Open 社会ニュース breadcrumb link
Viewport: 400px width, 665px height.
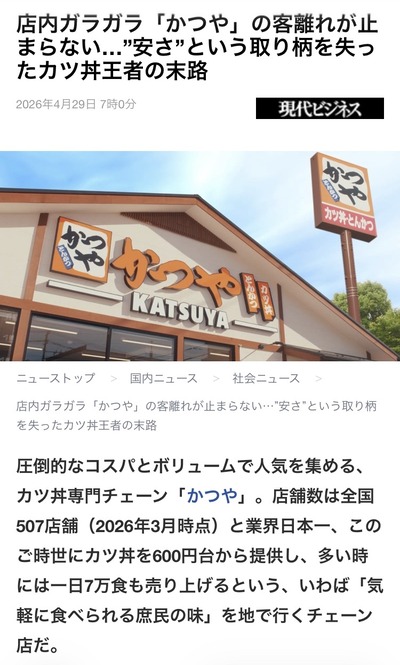[x=266, y=378]
